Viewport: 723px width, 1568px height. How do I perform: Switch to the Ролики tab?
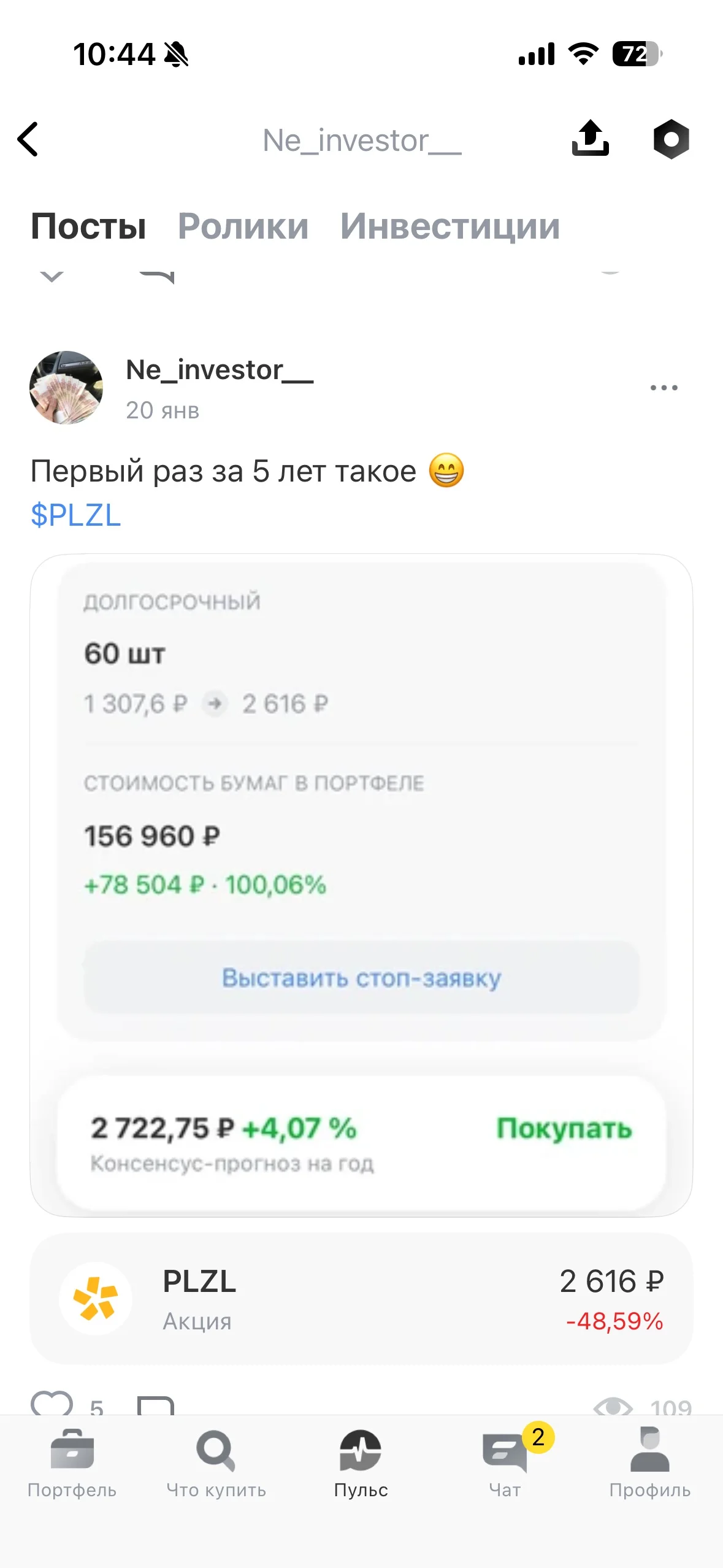pyautogui.click(x=243, y=226)
